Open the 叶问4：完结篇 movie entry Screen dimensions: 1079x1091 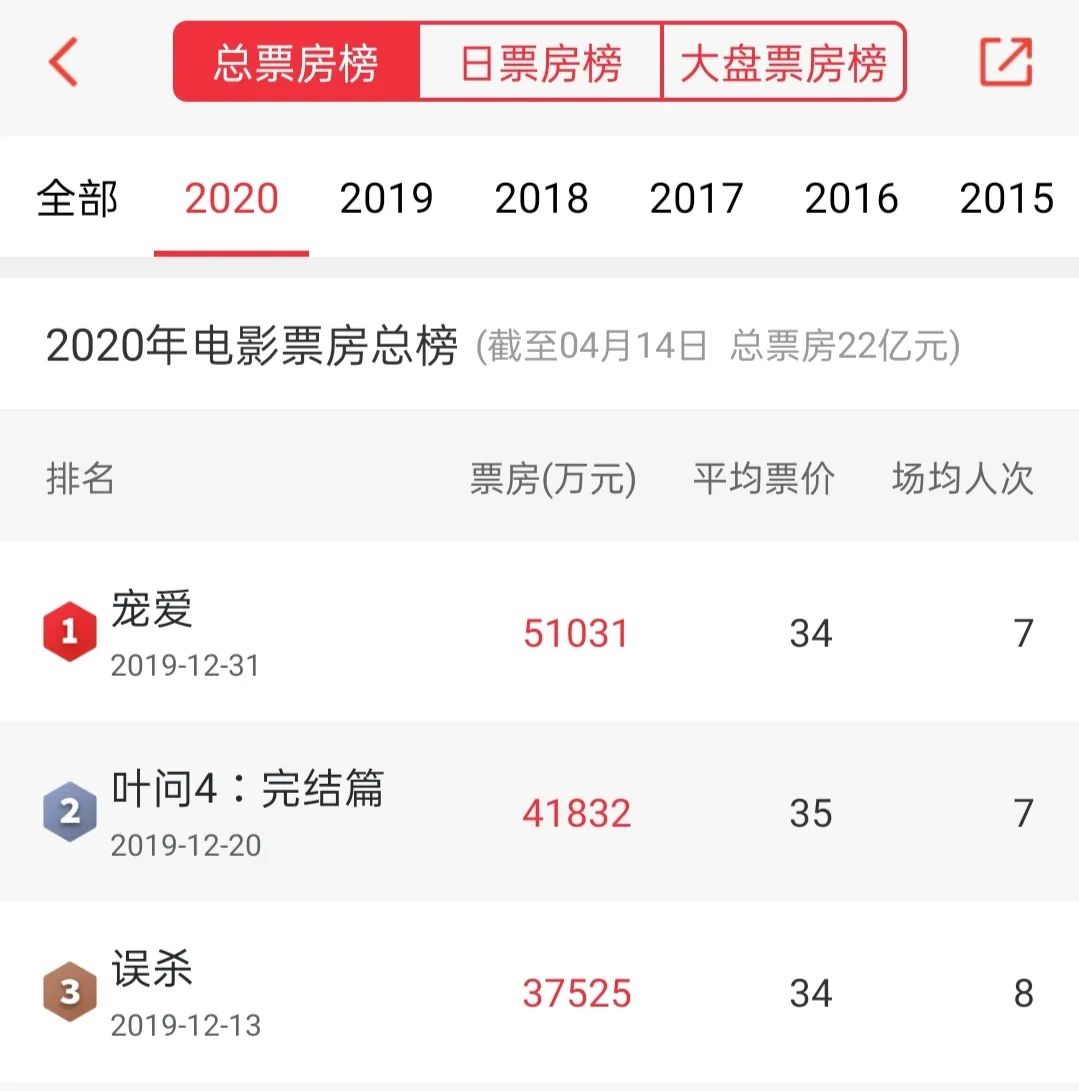[x=247, y=790]
